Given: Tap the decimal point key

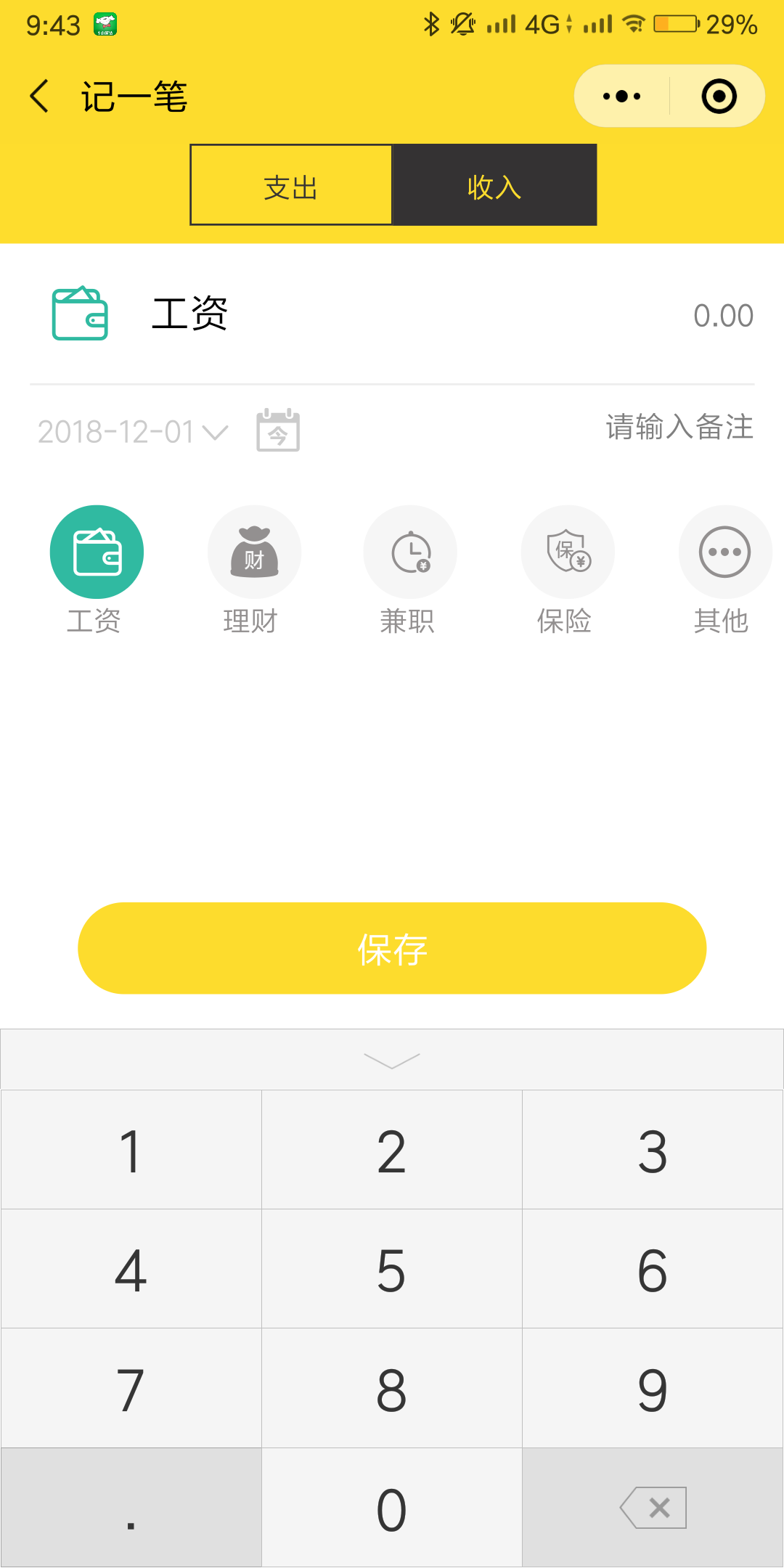Looking at the screenshot, I should tap(131, 1508).
